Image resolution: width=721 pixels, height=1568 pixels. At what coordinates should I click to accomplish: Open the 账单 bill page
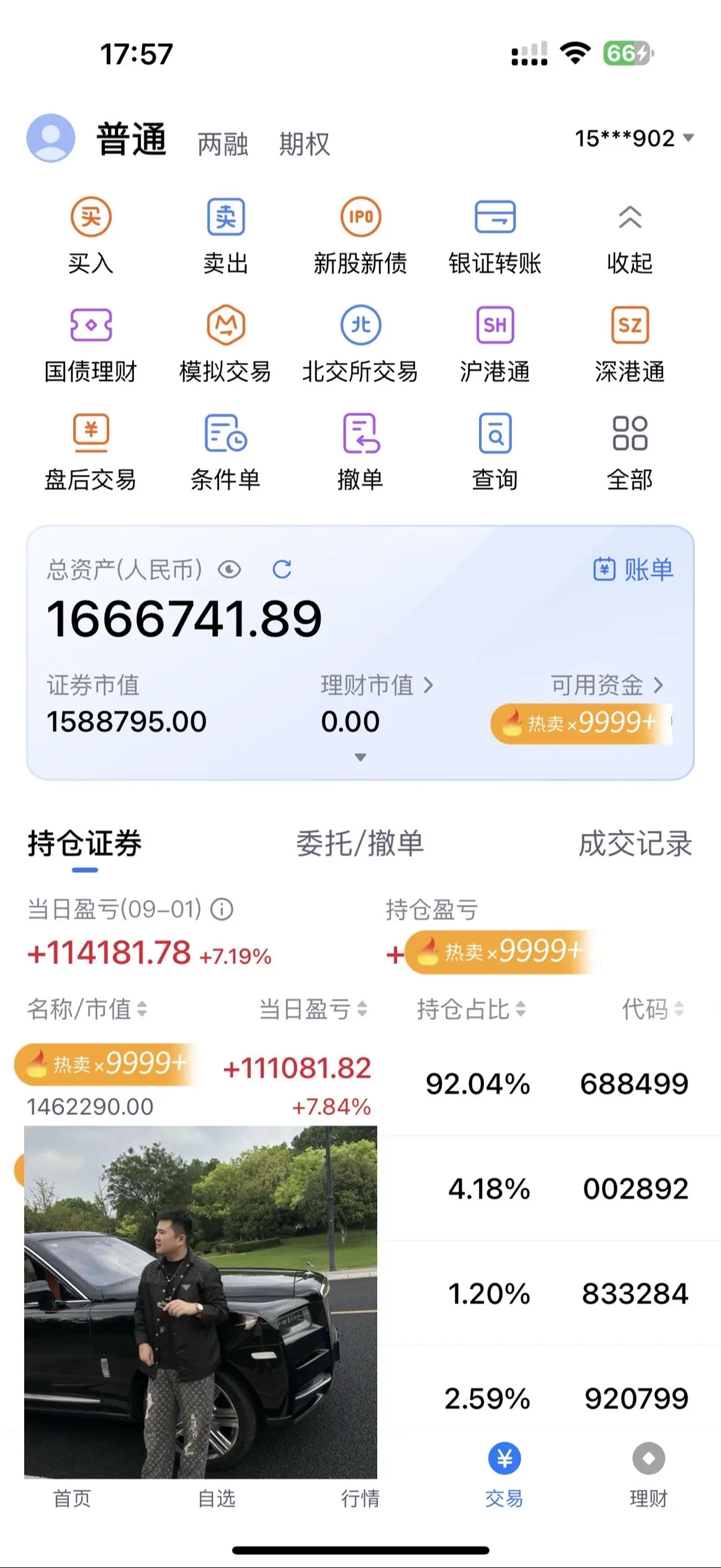click(634, 569)
